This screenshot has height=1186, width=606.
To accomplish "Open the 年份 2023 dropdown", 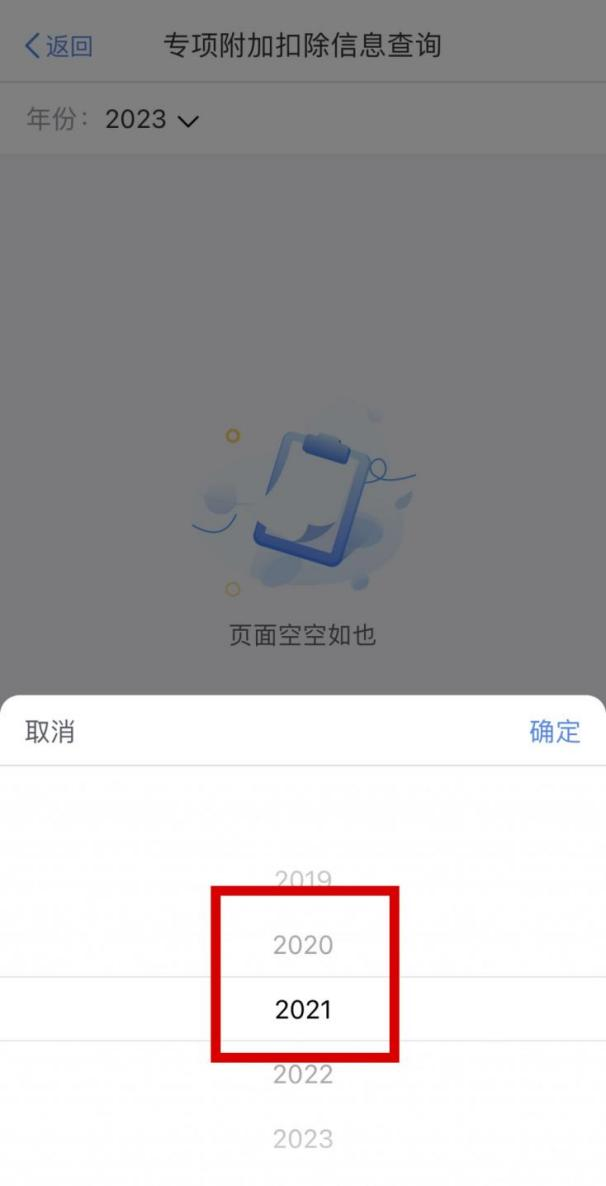I will (x=151, y=120).
